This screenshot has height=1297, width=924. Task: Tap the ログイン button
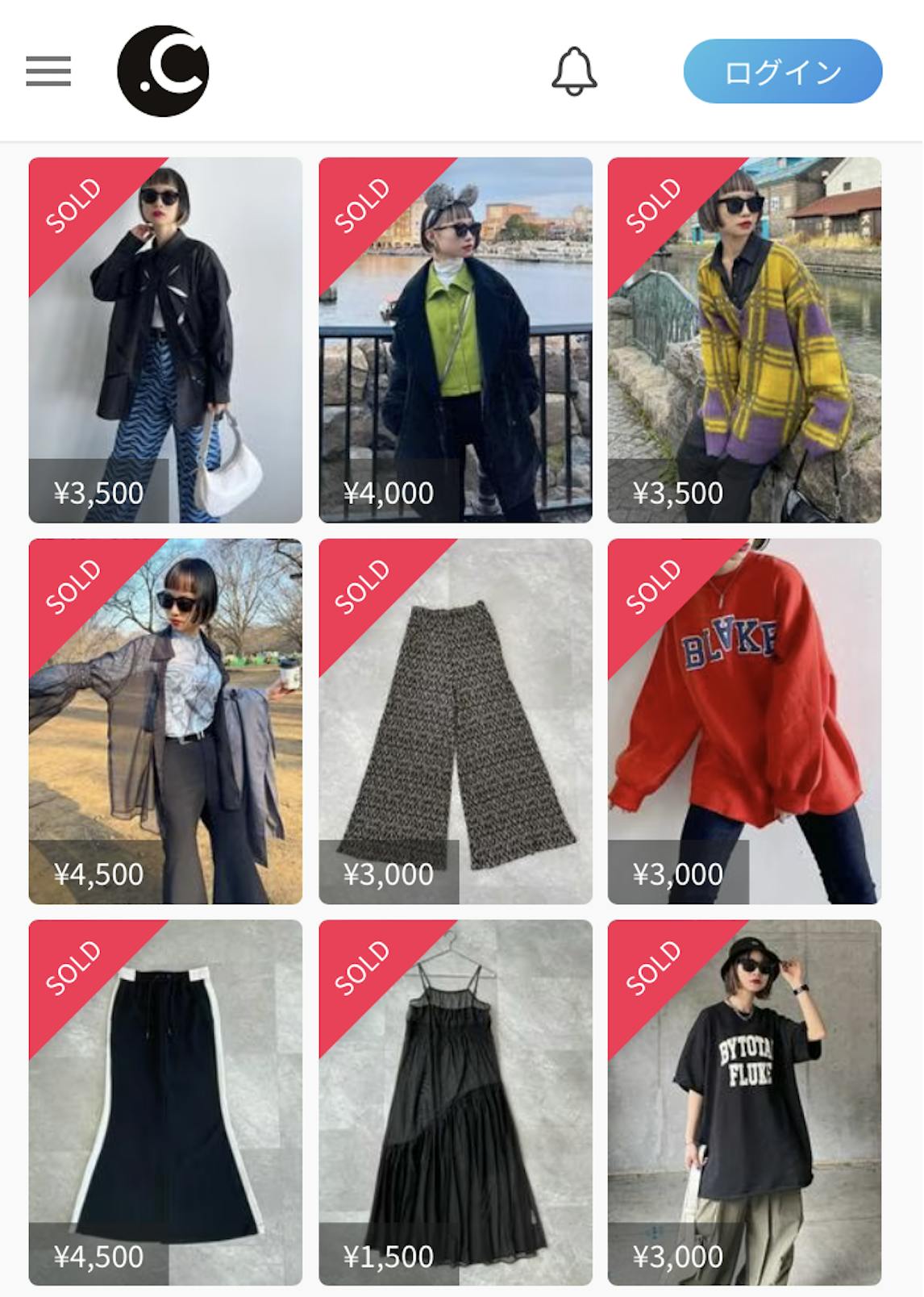tap(782, 72)
